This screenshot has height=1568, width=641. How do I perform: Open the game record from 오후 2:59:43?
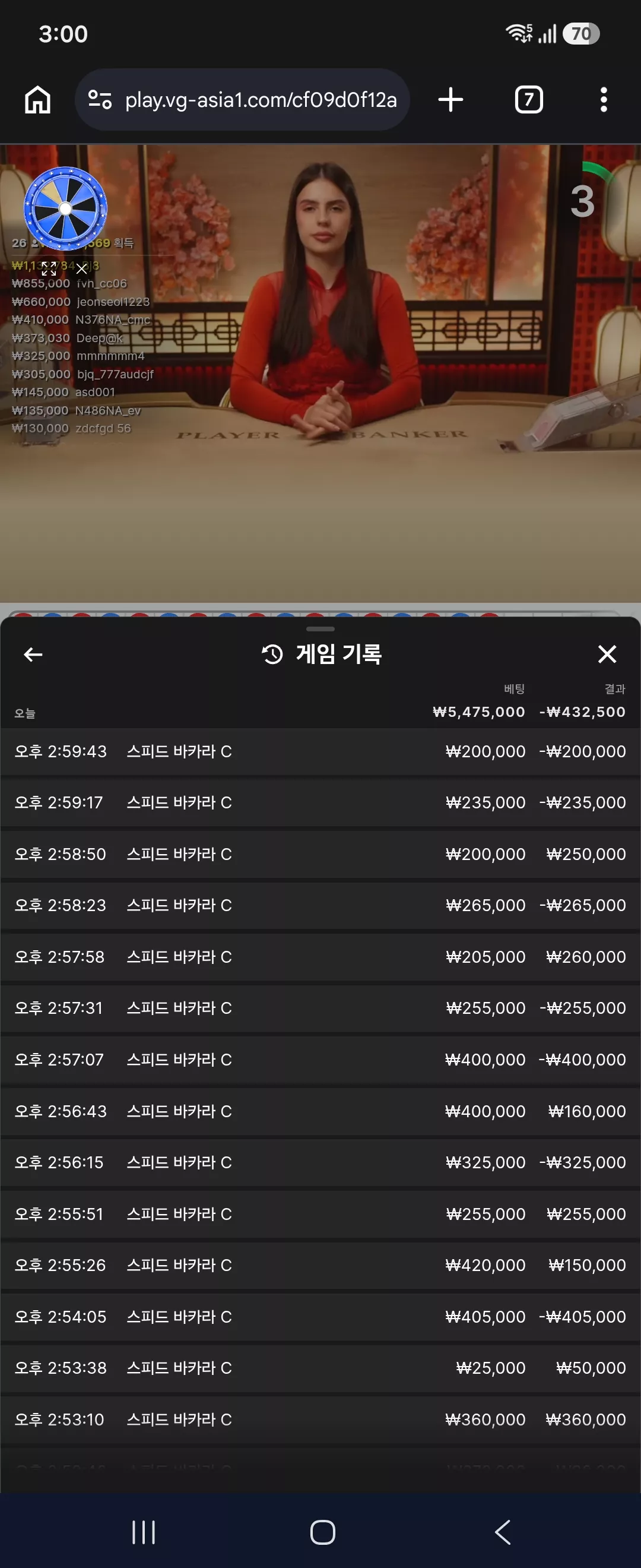320,751
